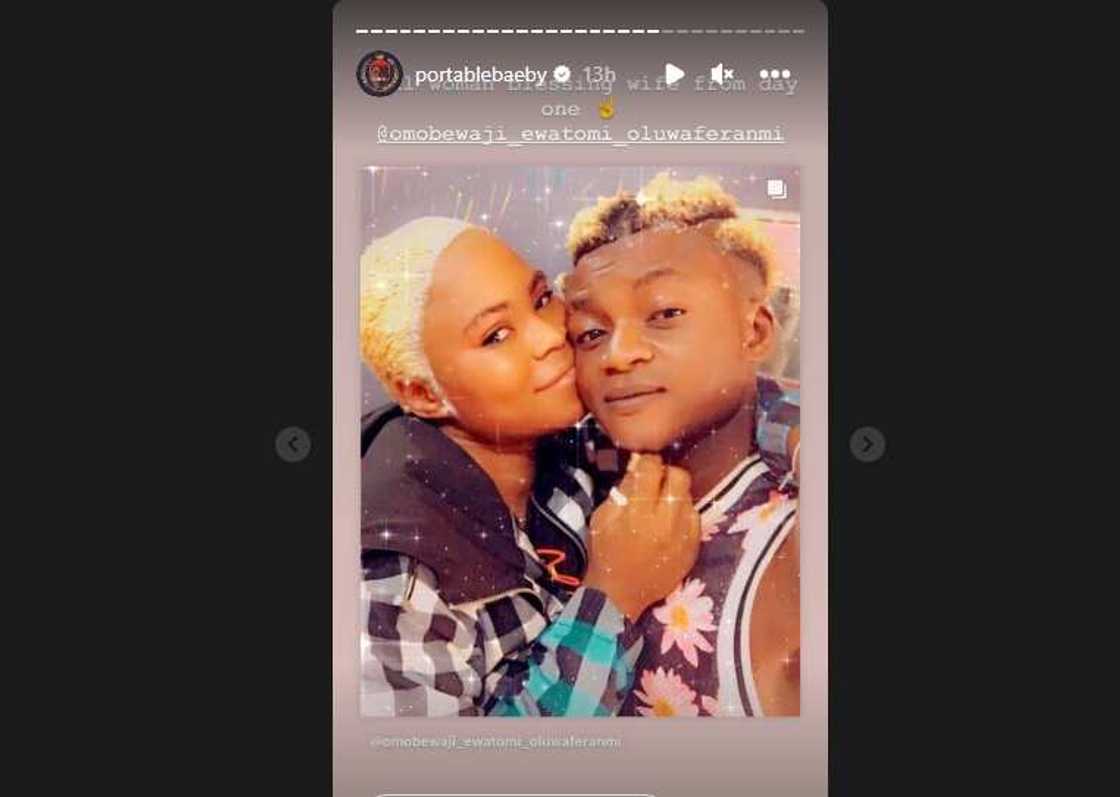Skip to the next story
The width and height of the screenshot is (1120, 797).
click(x=867, y=444)
